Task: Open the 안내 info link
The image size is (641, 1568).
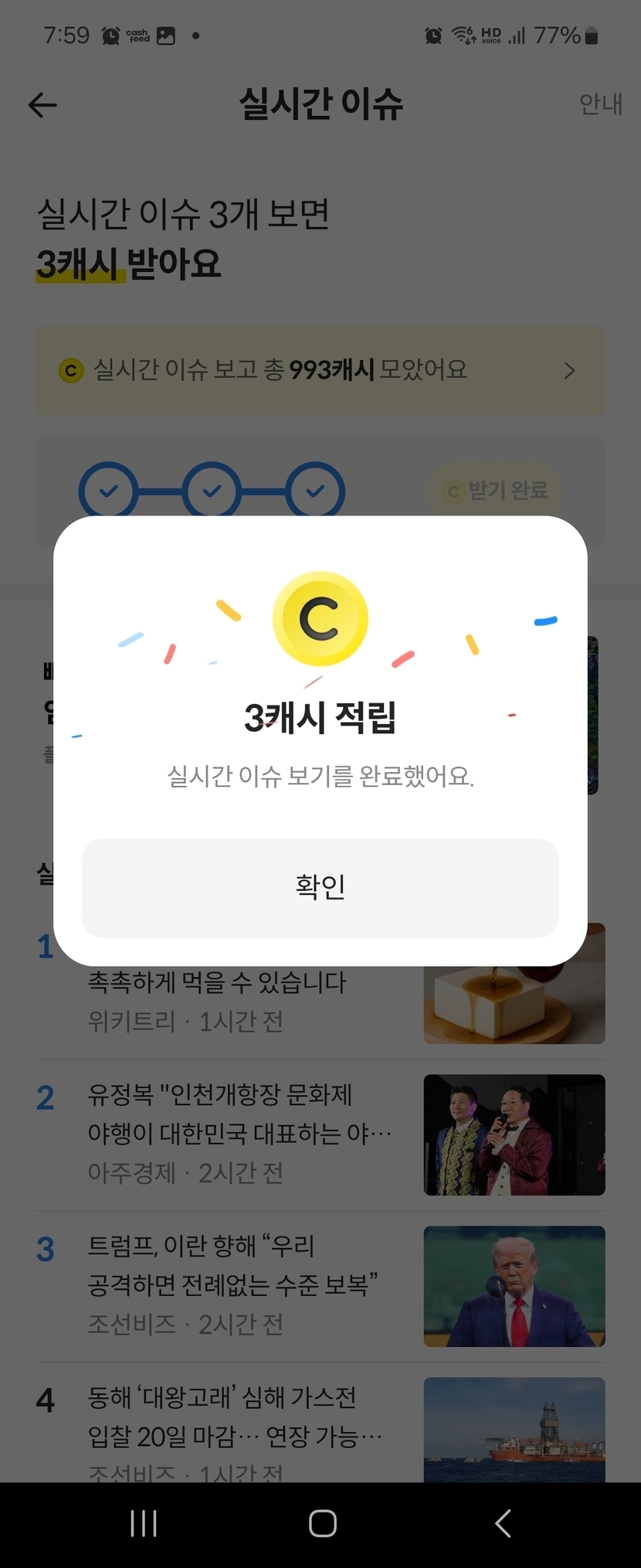Action: 600,104
